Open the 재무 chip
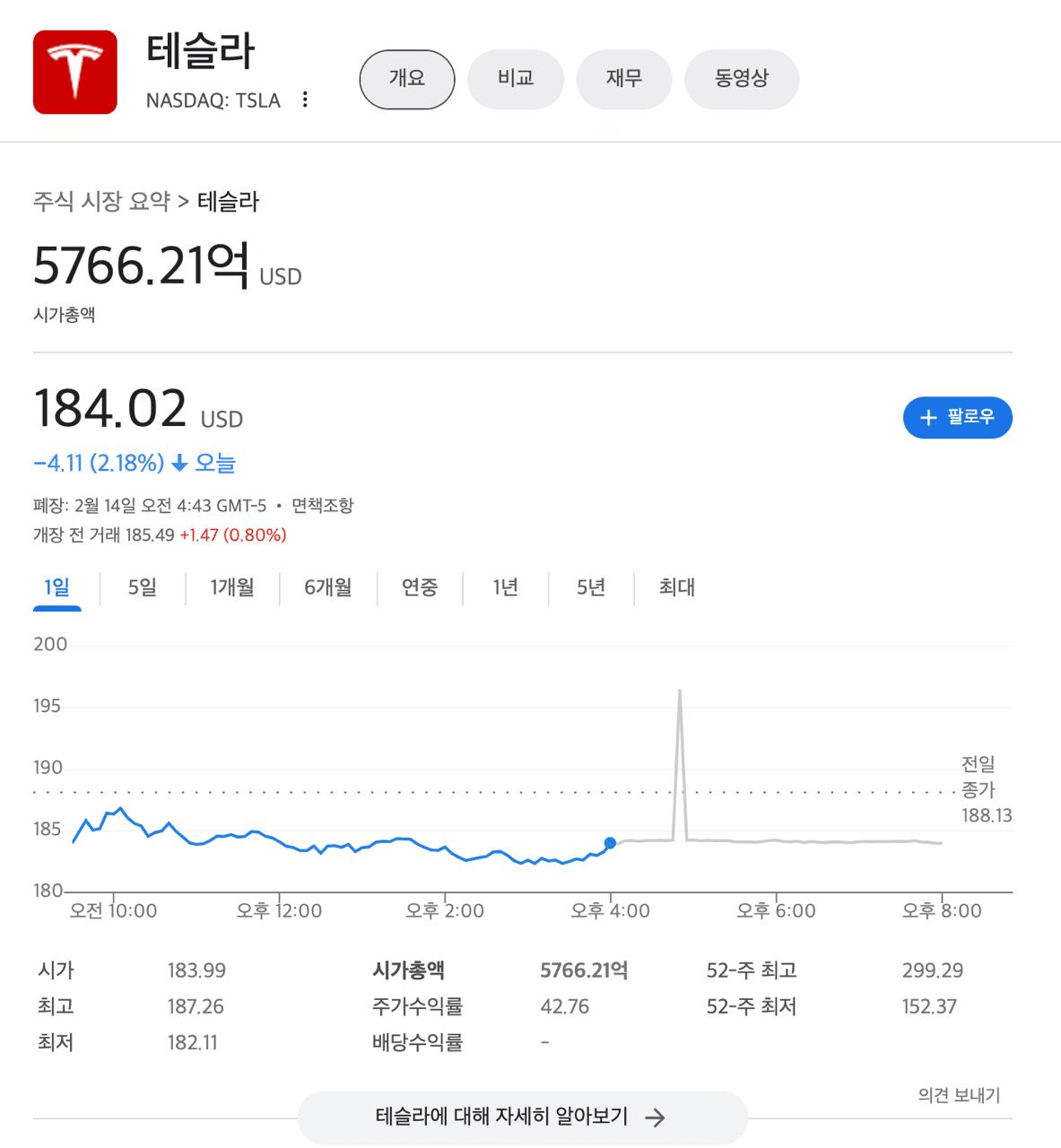 click(x=624, y=79)
